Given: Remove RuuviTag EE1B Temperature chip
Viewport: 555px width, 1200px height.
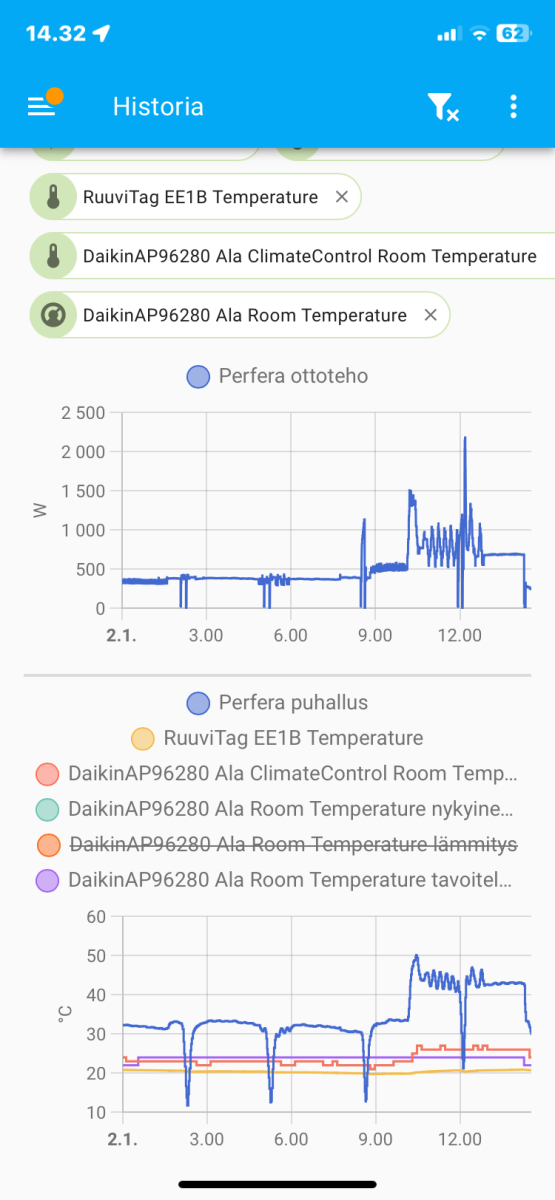Looking at the screenshot, I should tap(341, 197).
